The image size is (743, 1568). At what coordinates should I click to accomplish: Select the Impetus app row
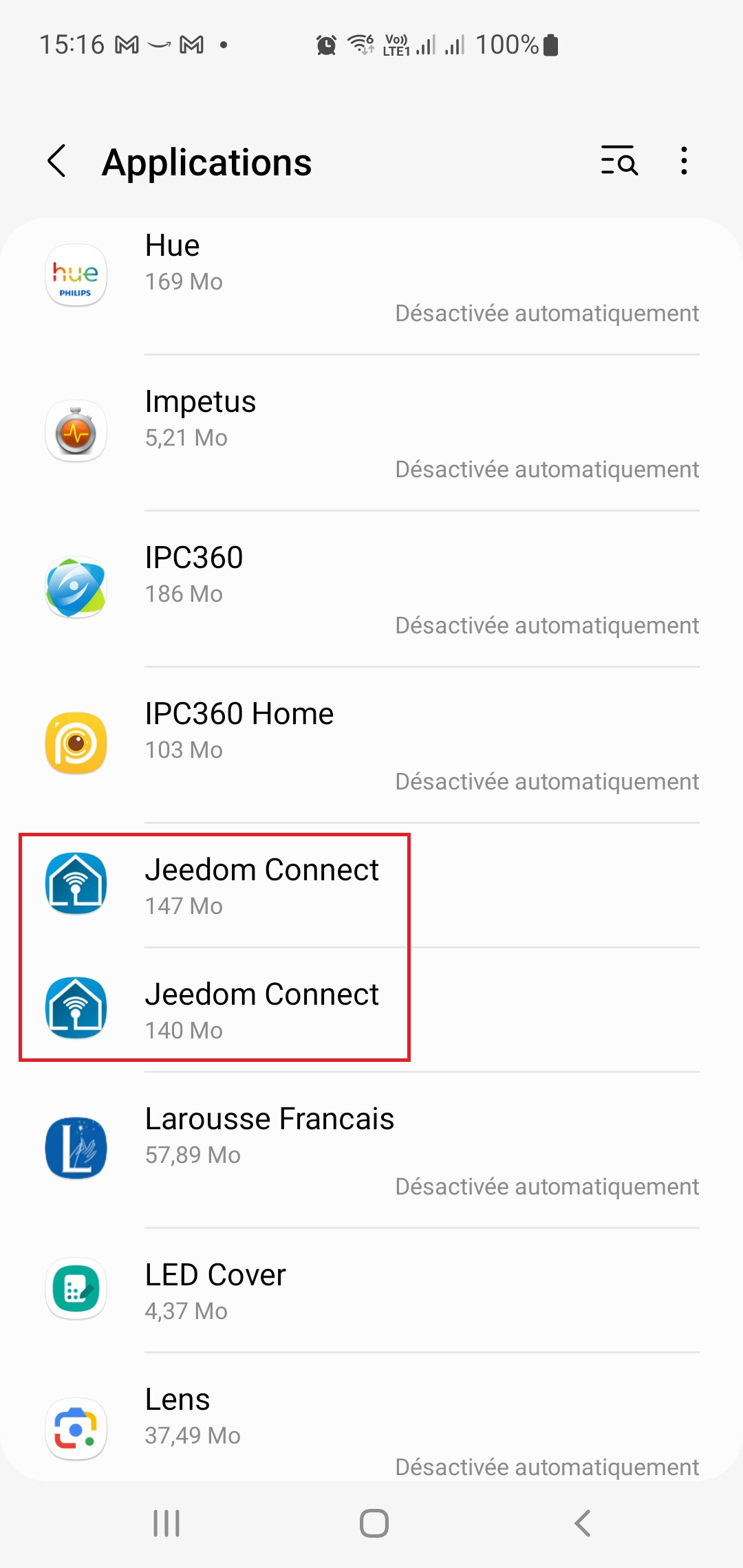371,433
